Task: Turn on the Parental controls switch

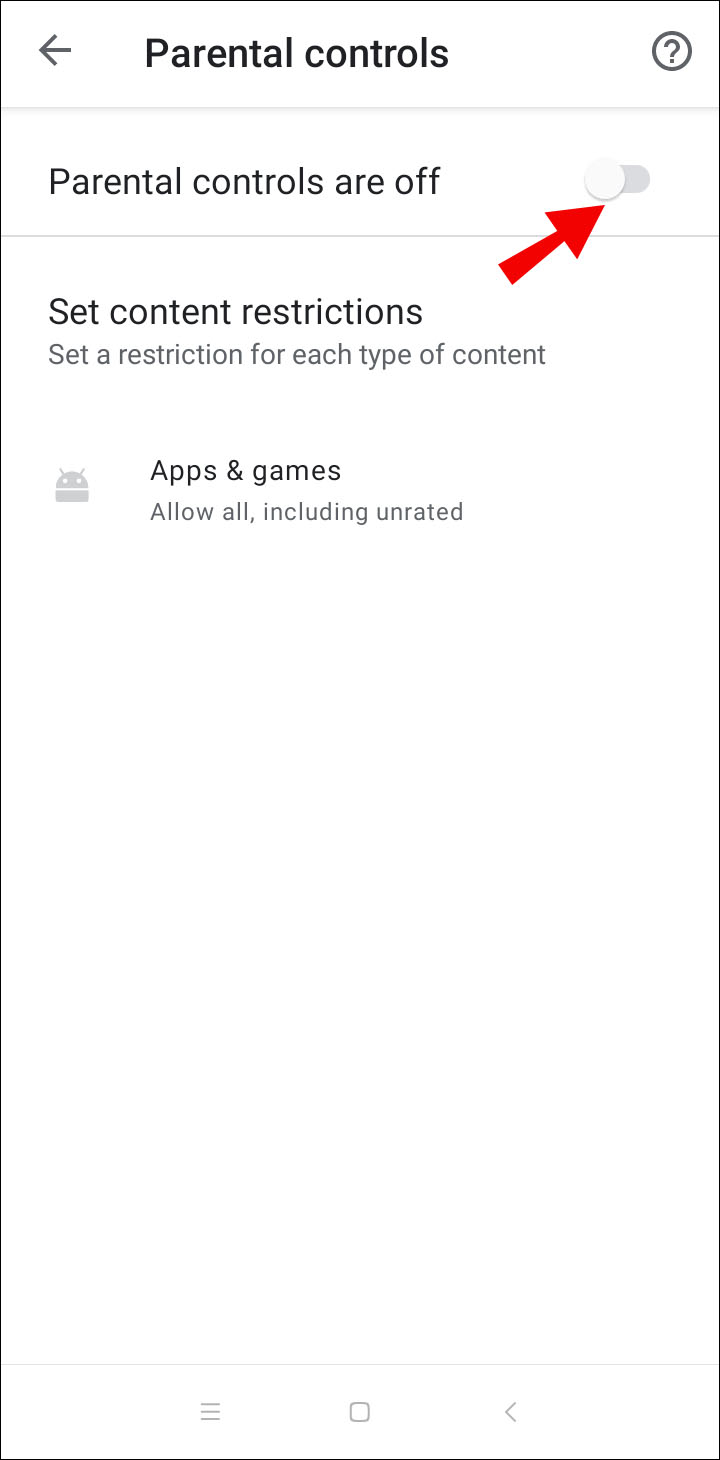Action: coord(618,181)
